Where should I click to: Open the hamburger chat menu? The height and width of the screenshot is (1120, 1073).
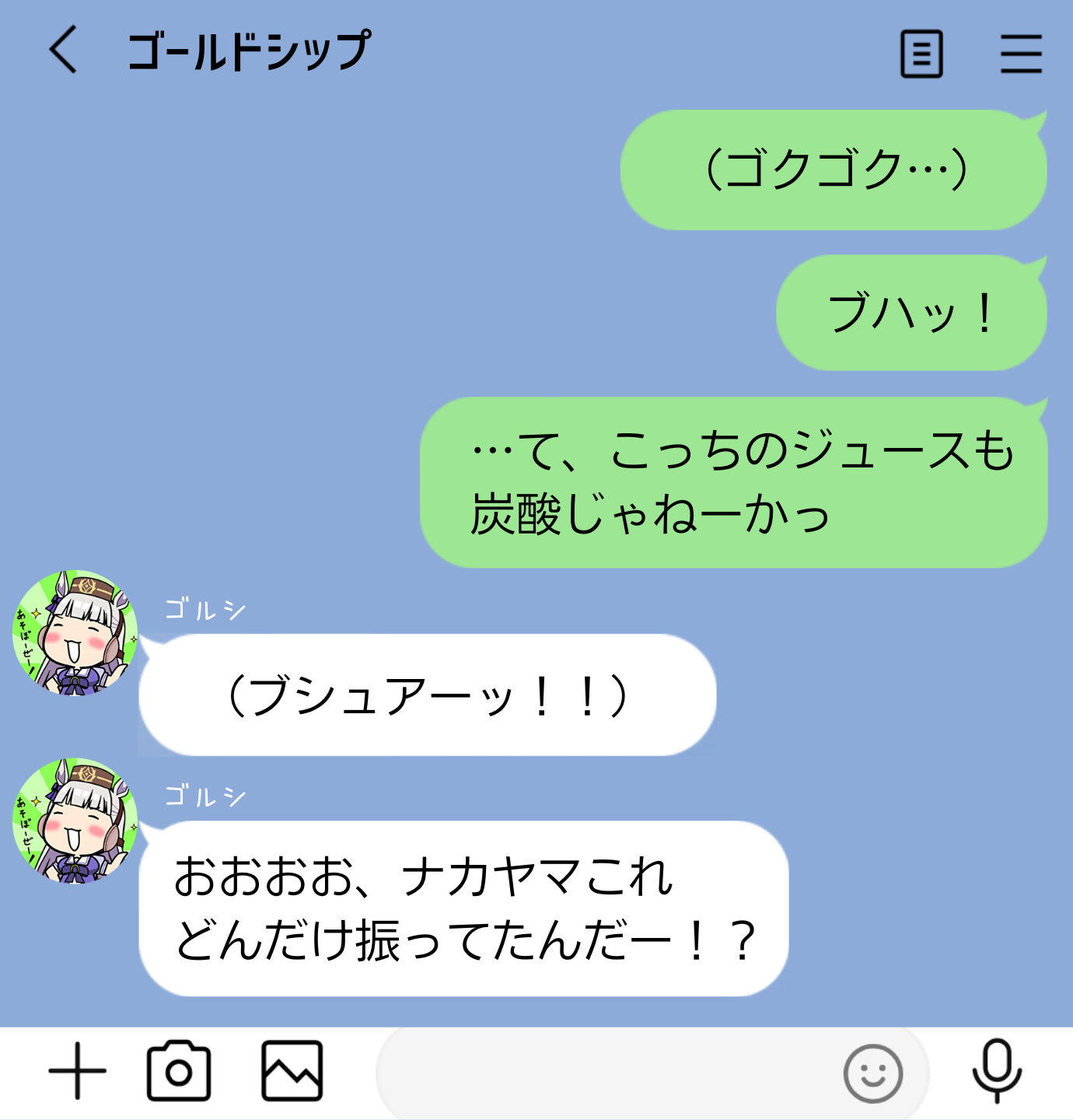1021,54
